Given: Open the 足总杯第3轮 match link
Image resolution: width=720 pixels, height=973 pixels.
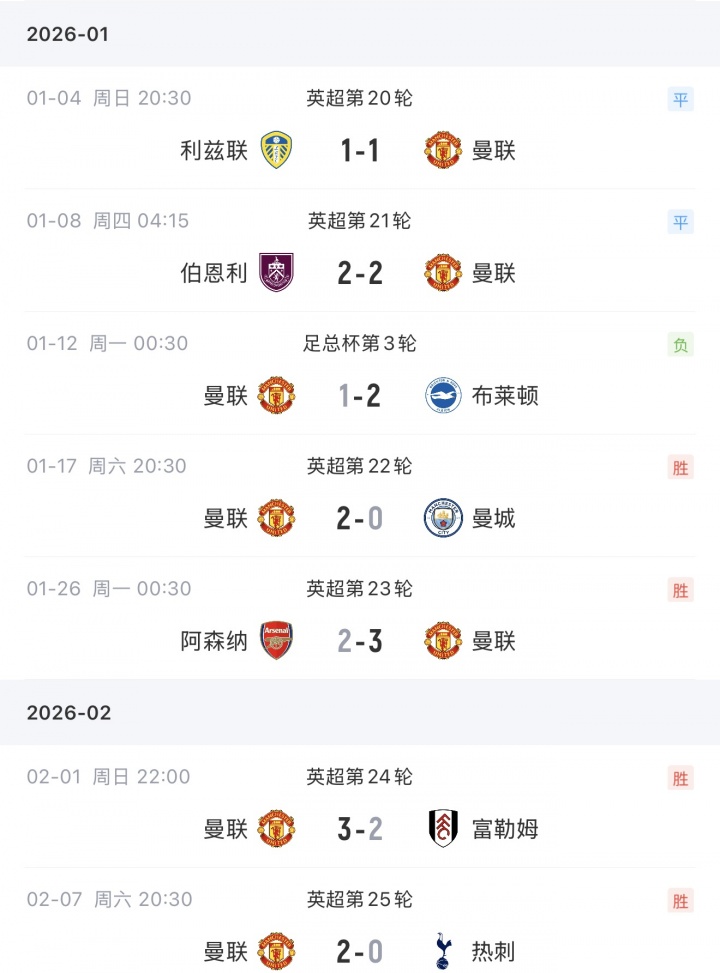Looking at the screenshot, I should [360, 343].
